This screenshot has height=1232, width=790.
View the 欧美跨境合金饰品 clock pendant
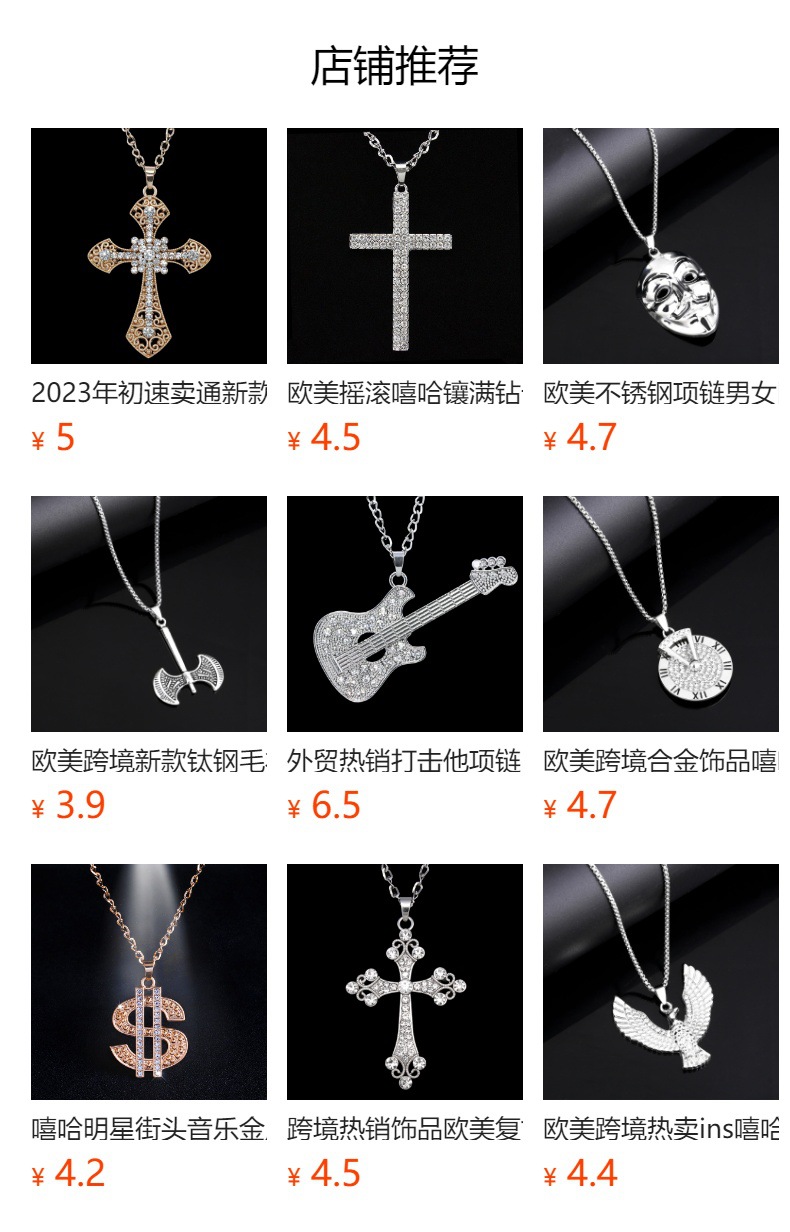[x=660, y=614]
